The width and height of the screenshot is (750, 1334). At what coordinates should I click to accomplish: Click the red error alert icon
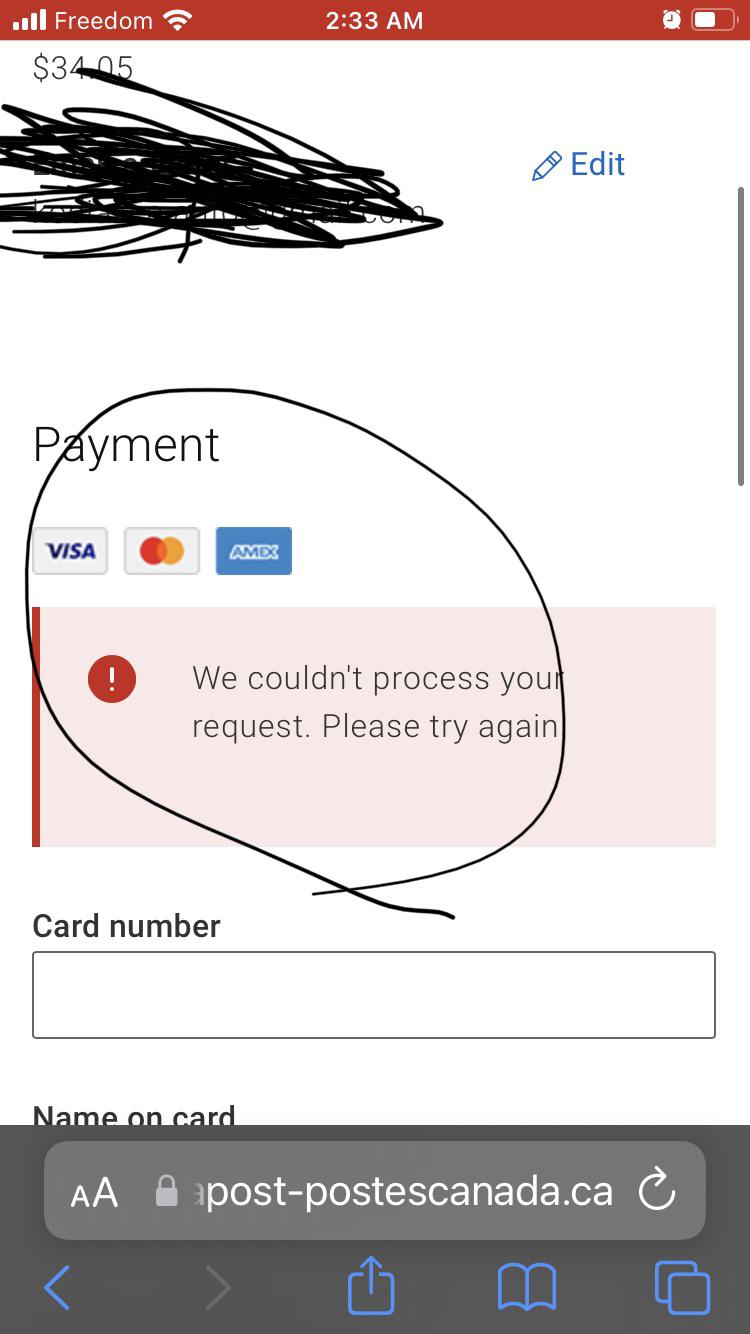point(112,679)
